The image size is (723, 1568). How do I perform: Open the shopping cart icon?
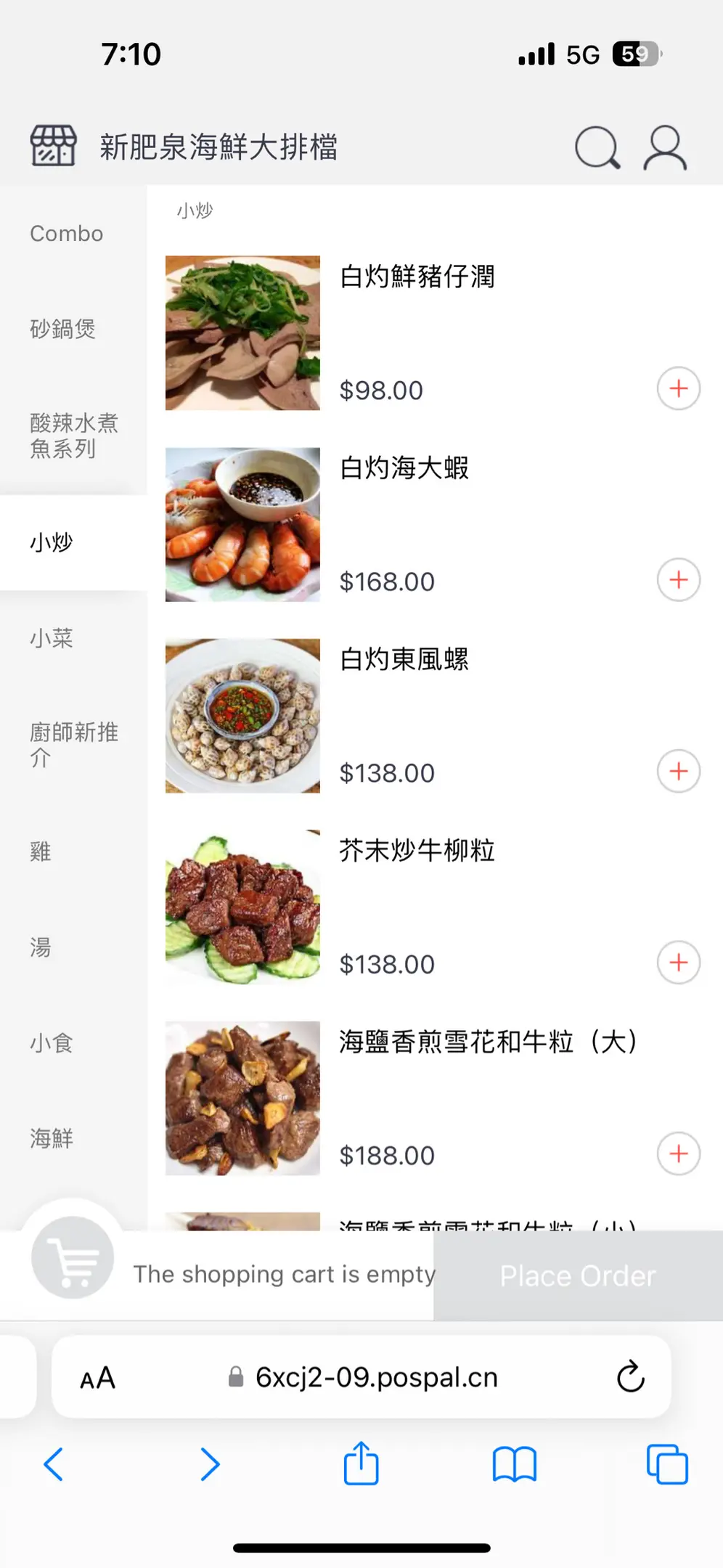[73, 1257]
